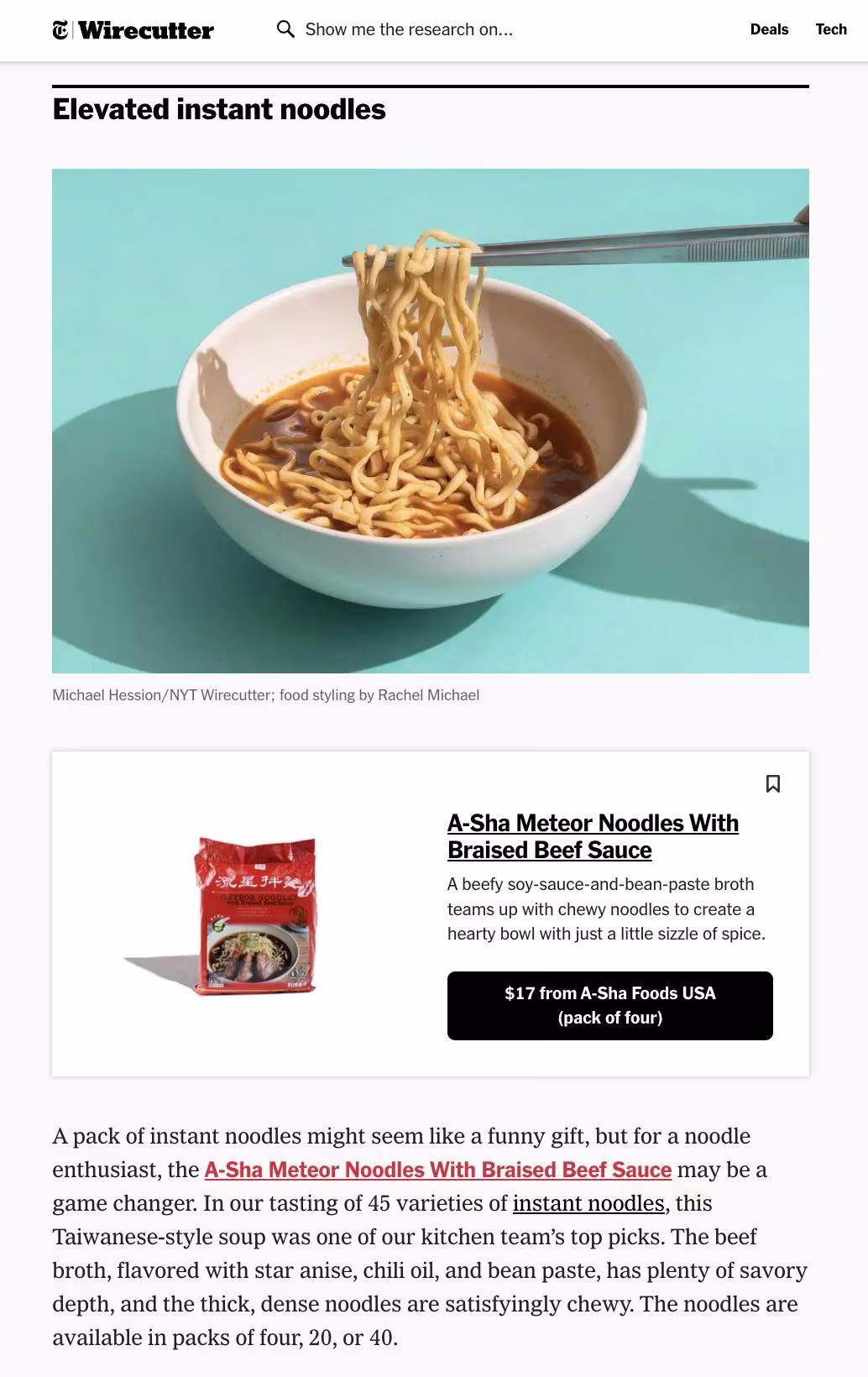Viewport: 868px width, 1377px height.
Task: Follow the red A-Sha Meteor Noodles link in paragraph
Action: [437, 1170]
